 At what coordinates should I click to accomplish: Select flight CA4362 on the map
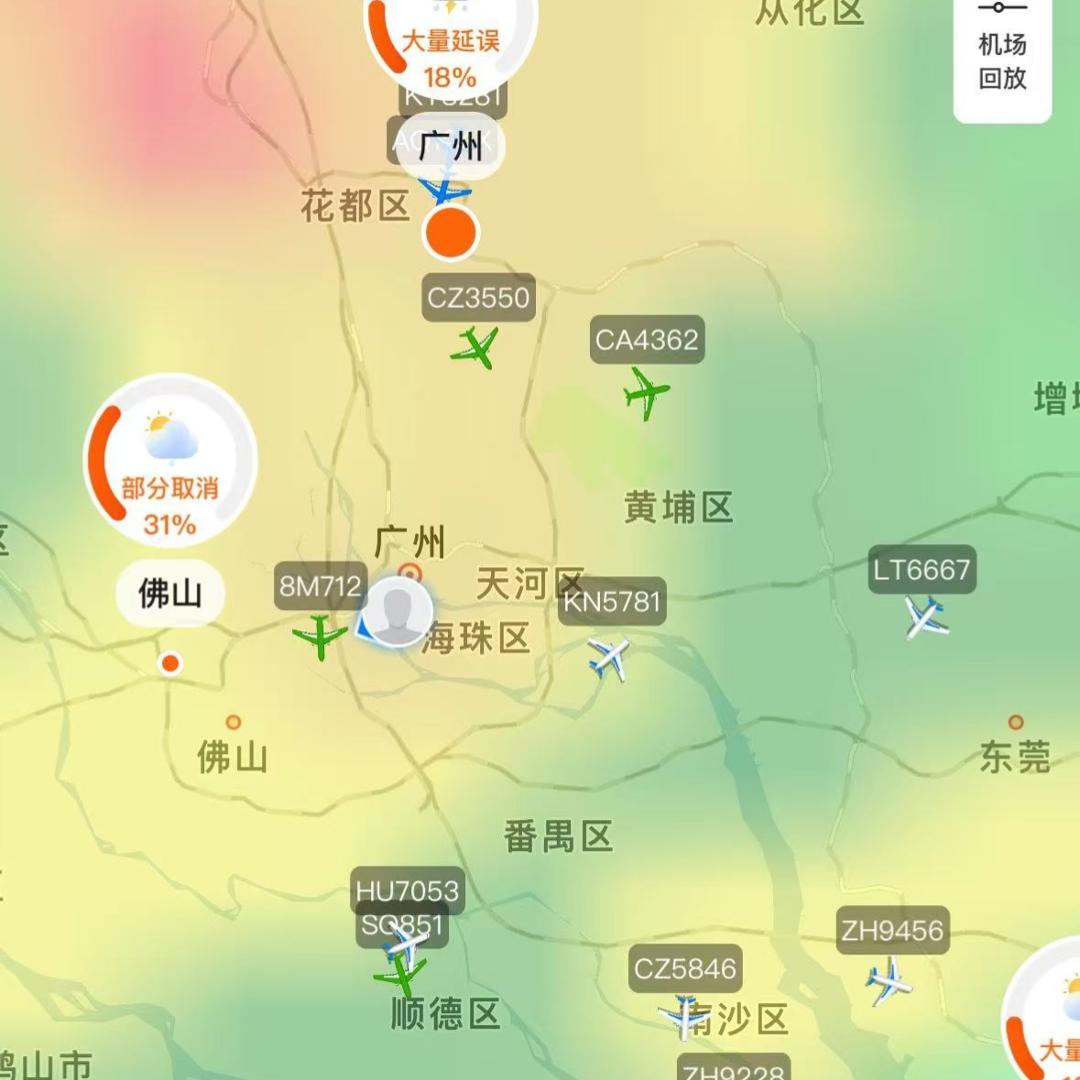pos(647,391)
